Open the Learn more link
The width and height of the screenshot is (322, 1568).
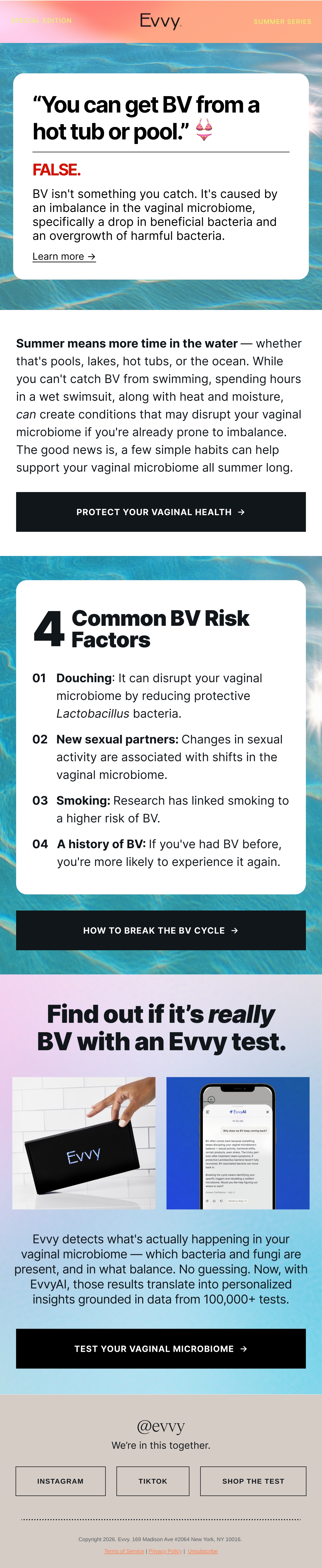[64, 256]
